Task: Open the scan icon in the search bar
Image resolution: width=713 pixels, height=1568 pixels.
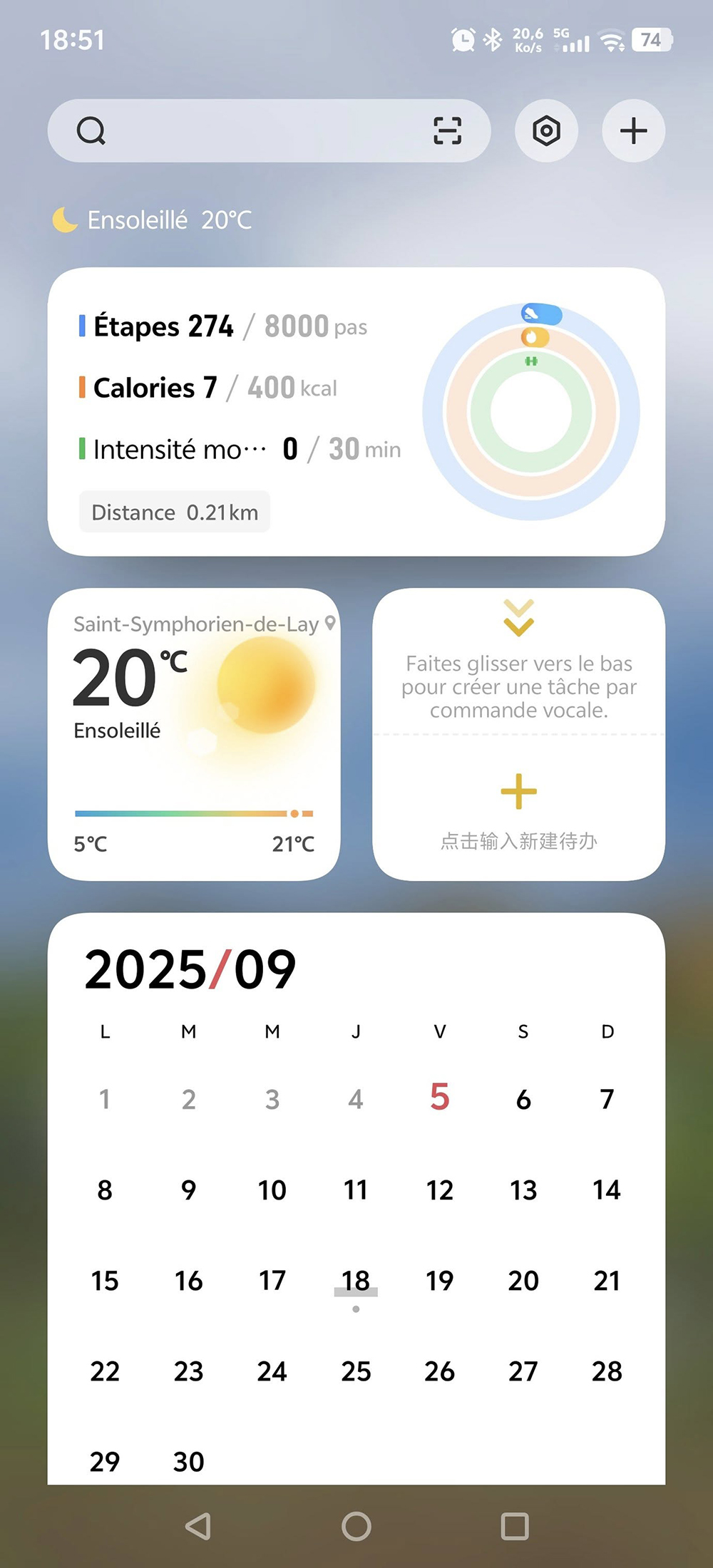Action: [x=447, y=131]
